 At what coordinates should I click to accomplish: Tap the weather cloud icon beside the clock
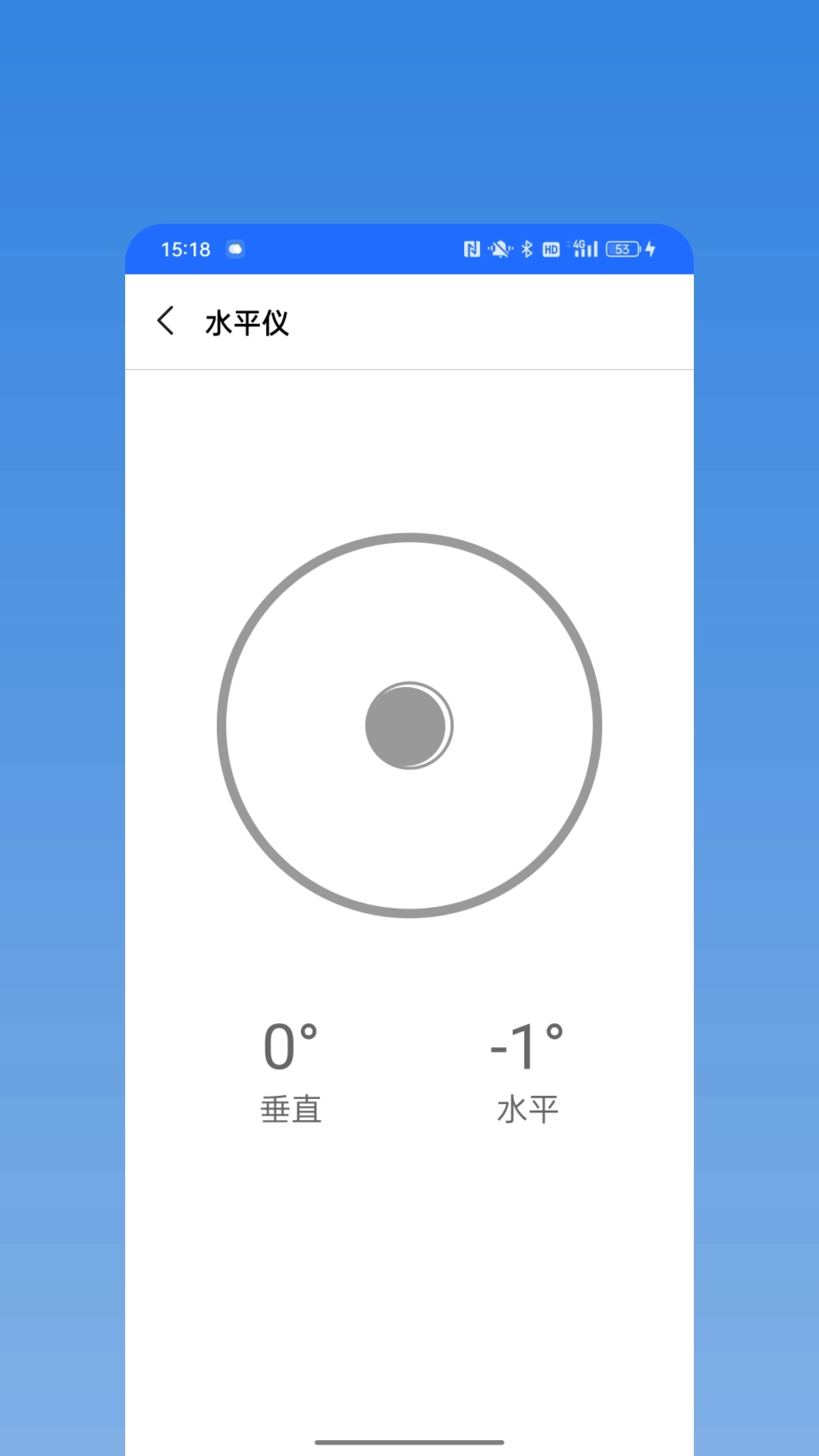point(234,248)
